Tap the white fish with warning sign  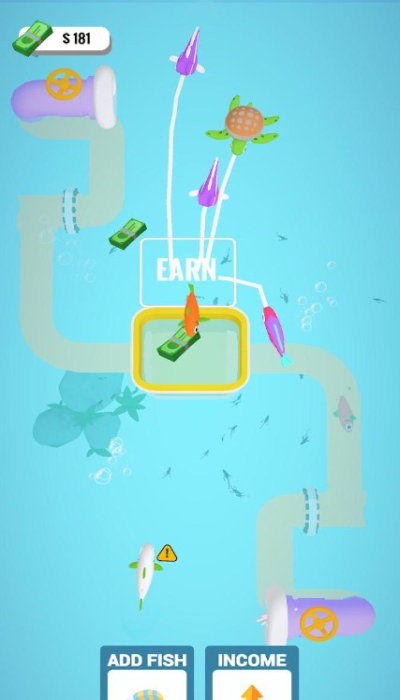click(x=146, y=576)
